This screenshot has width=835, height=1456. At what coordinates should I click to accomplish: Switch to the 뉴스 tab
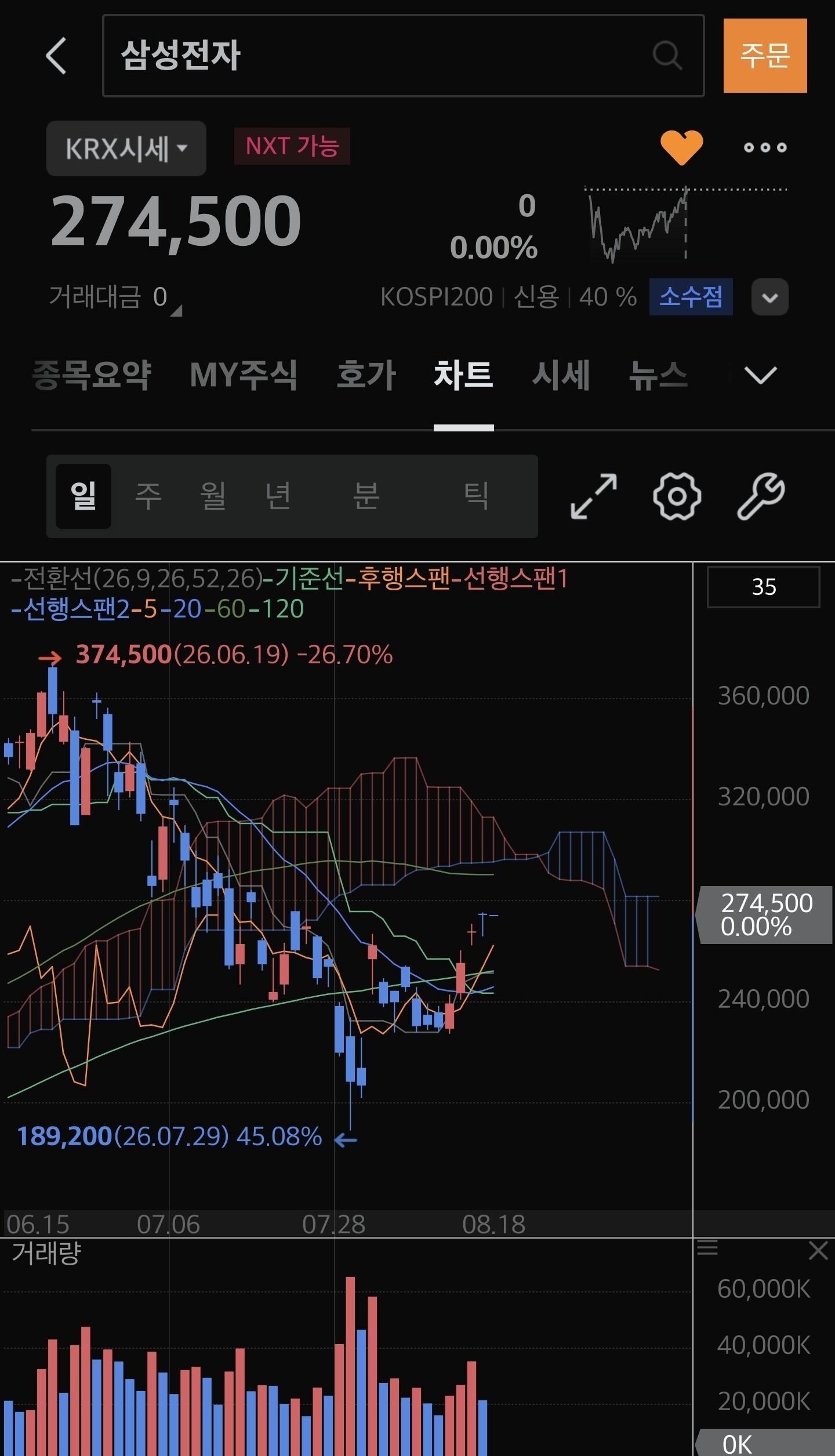pyautogui.click(x=658, y=375)
